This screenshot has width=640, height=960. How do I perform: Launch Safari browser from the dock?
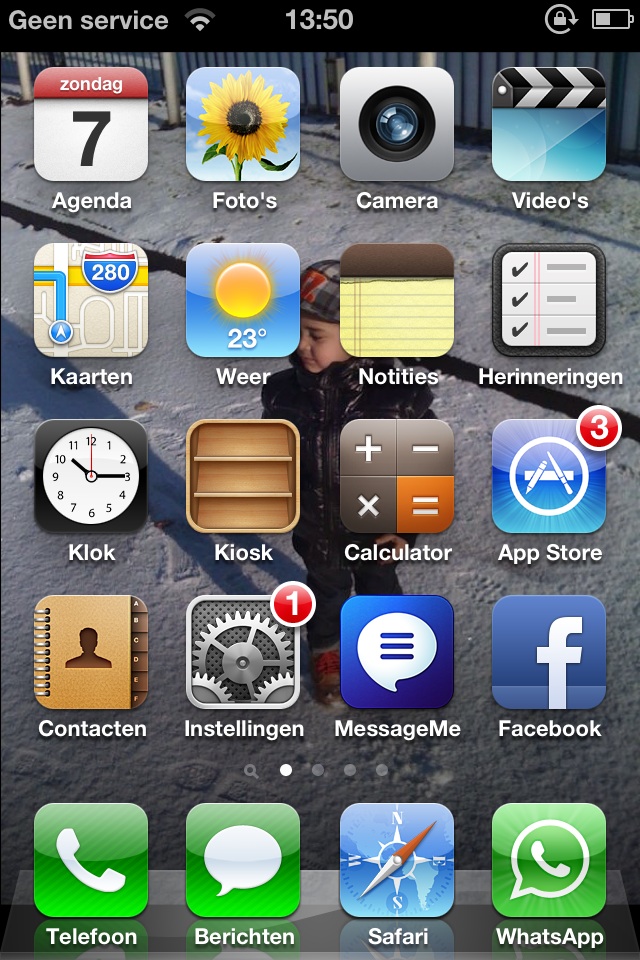point(397,860)
